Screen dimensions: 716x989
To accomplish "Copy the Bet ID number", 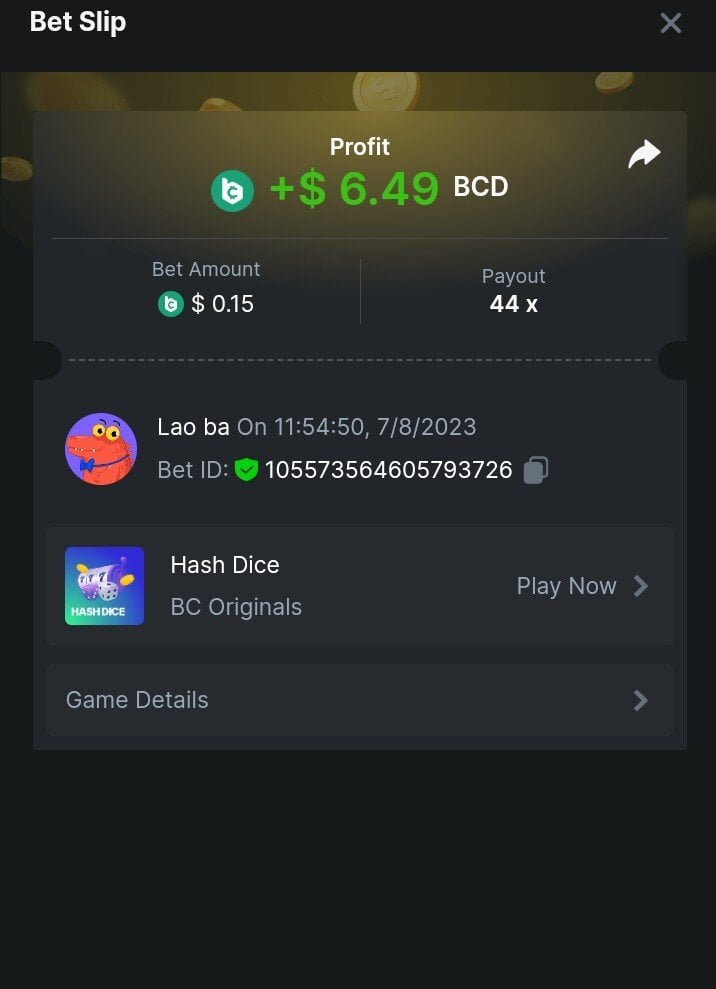I will click(536, 470).
